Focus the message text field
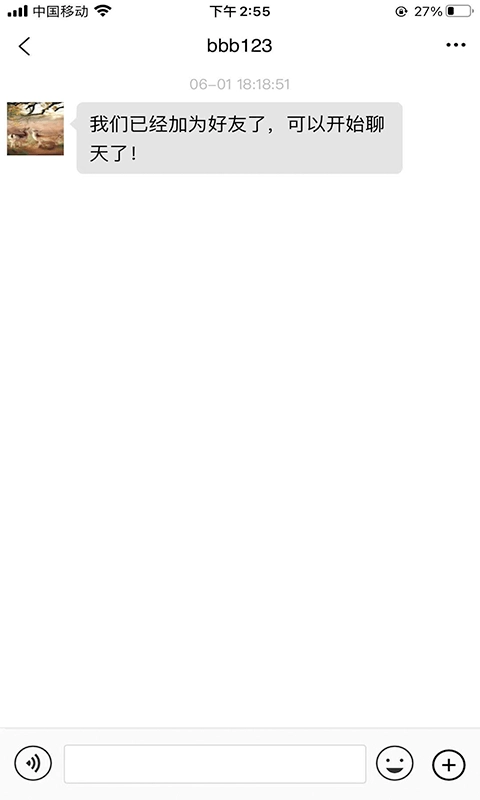 coord(215,764)
